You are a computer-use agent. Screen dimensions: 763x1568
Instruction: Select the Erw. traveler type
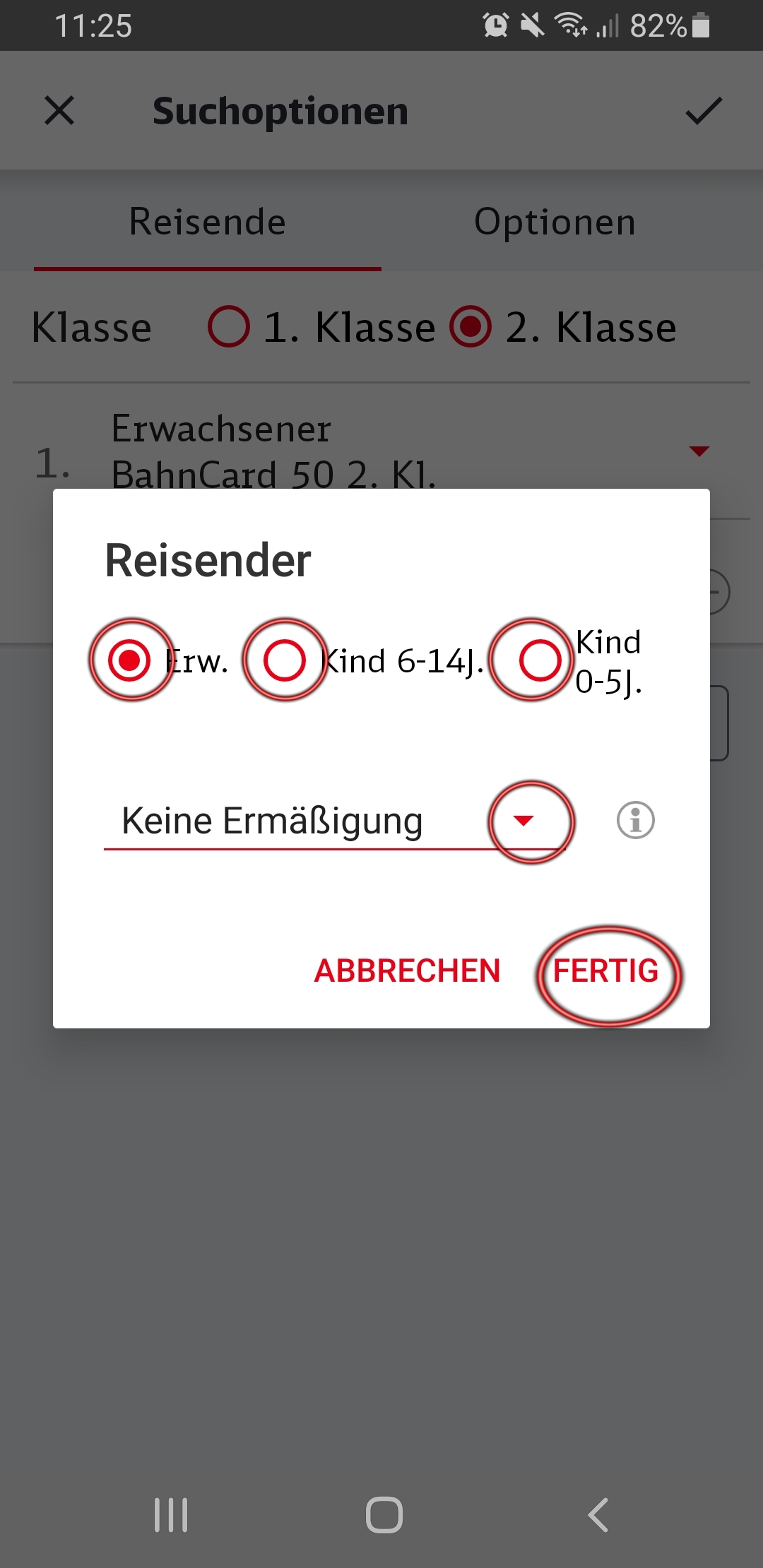pos(130,660)
